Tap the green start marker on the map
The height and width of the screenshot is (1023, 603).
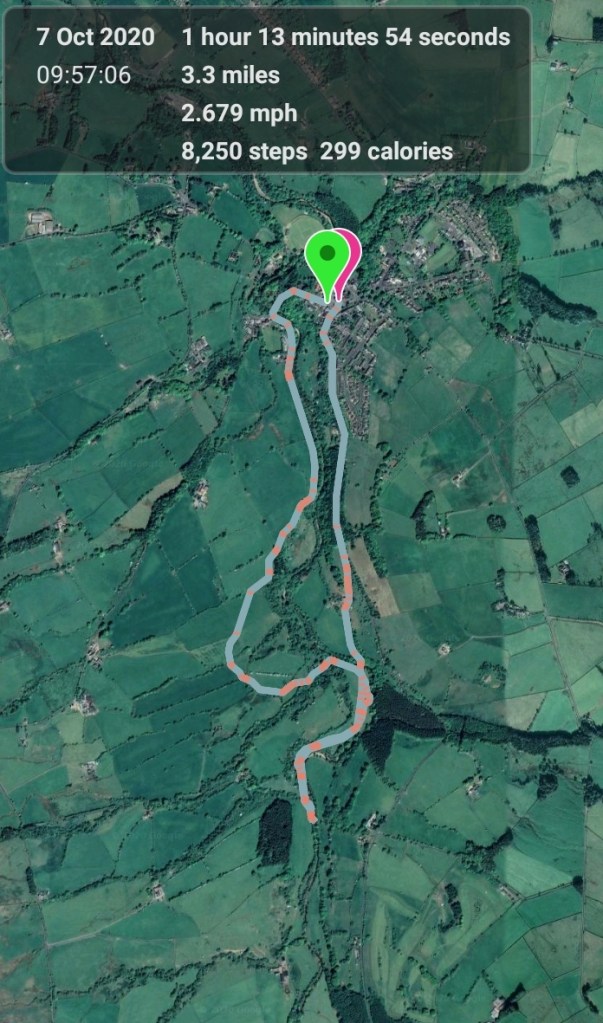[x=325, y=255]
